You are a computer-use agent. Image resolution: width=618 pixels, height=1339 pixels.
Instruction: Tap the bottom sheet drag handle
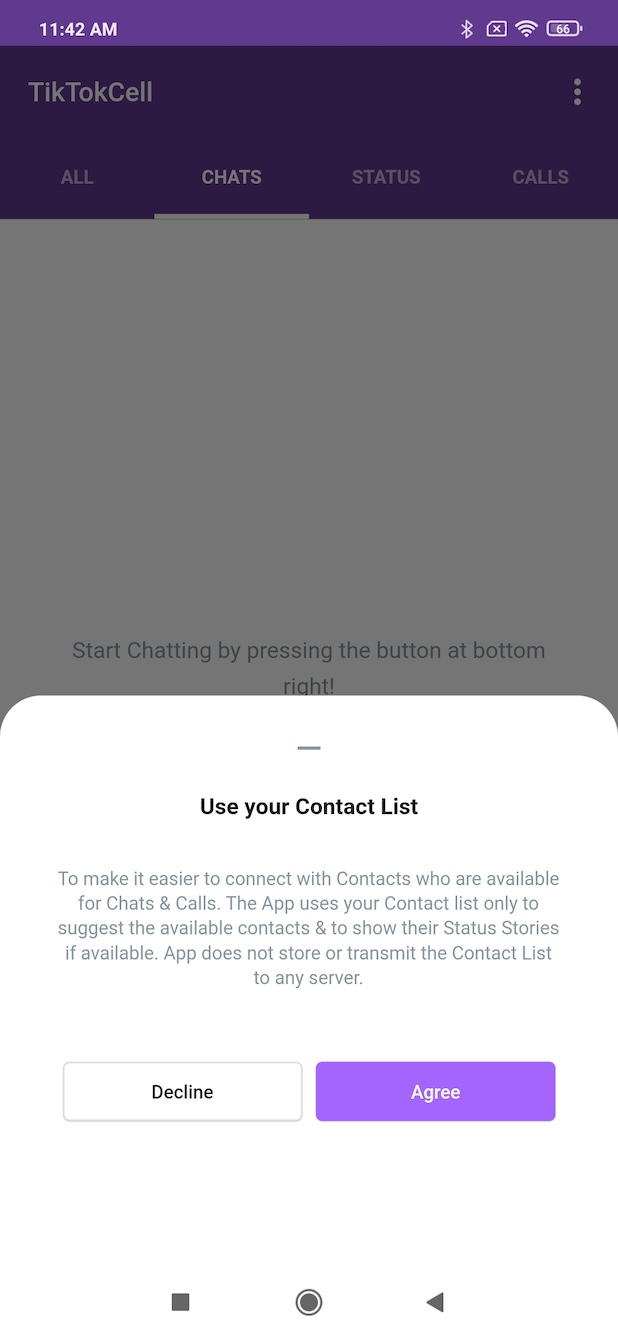(309, 748)
